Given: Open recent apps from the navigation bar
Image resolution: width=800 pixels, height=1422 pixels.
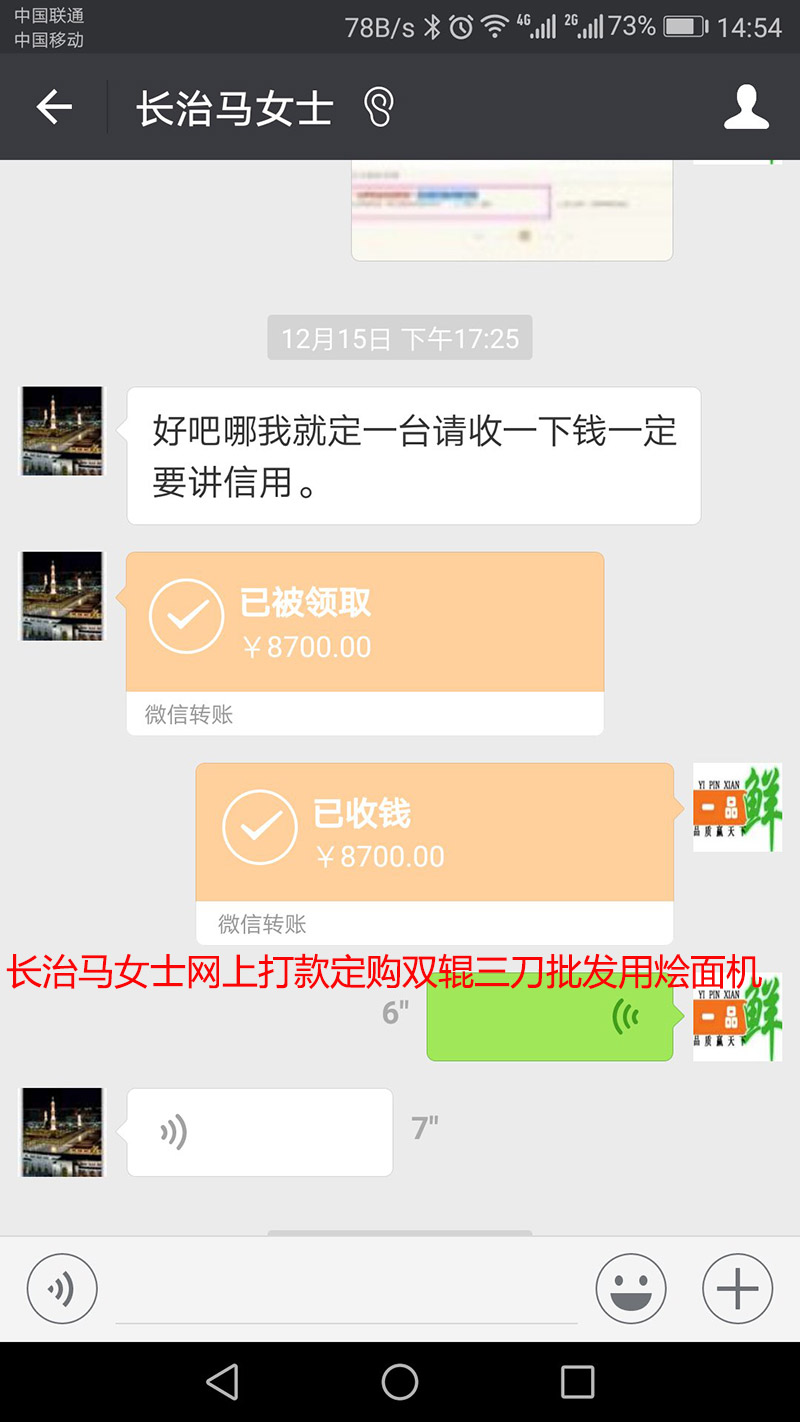Looking at the screenshot, I should click(x=577, y=1382).
